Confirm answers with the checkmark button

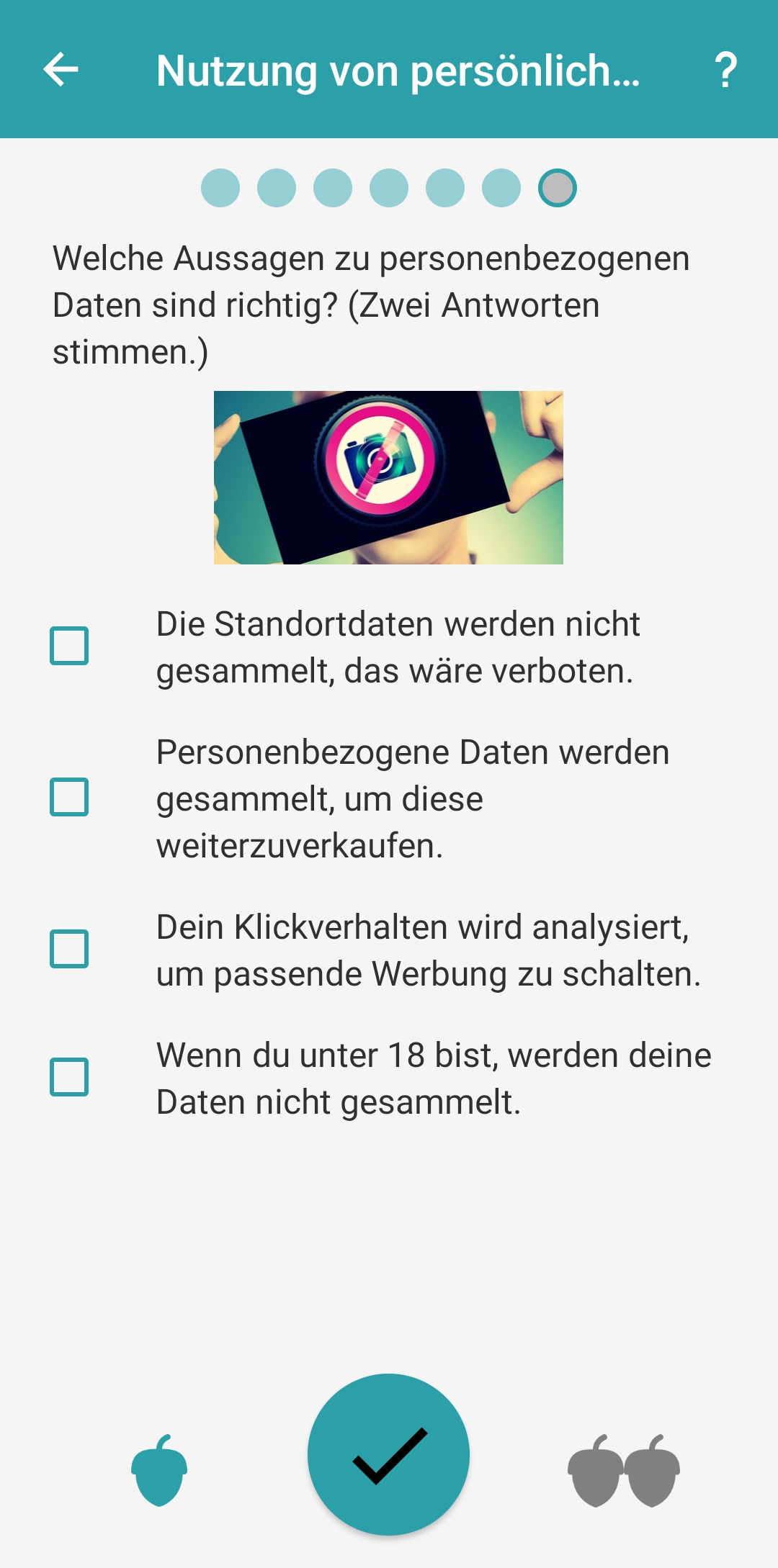[388, 1454]
